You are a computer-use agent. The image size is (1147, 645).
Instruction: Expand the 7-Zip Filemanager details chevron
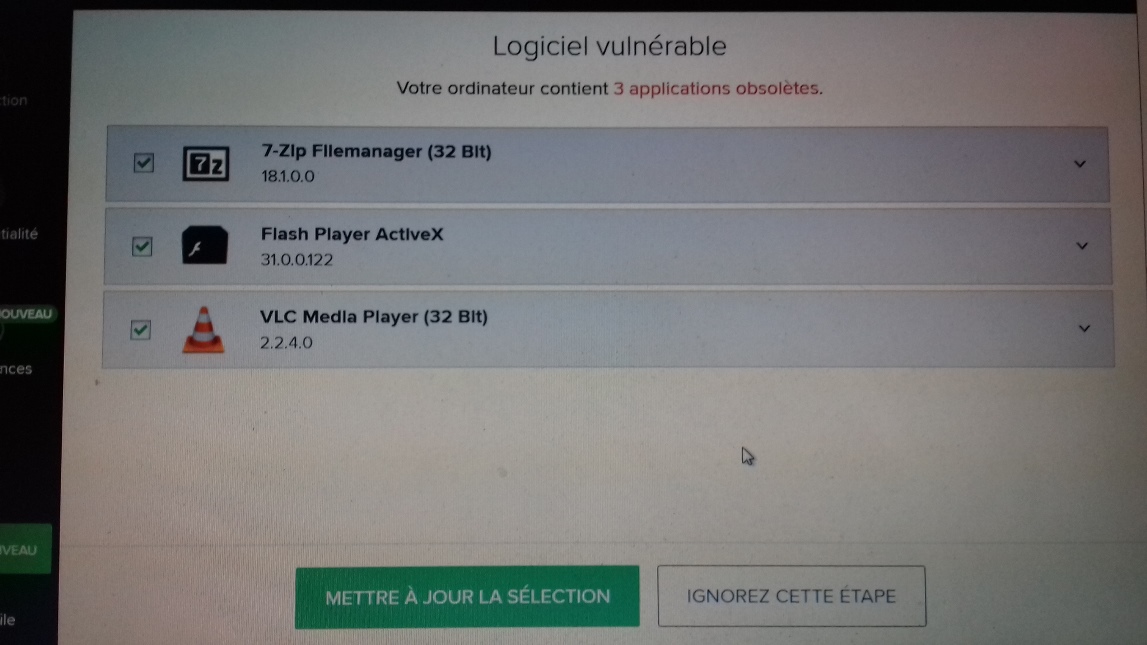click(x=1079, y=164)
